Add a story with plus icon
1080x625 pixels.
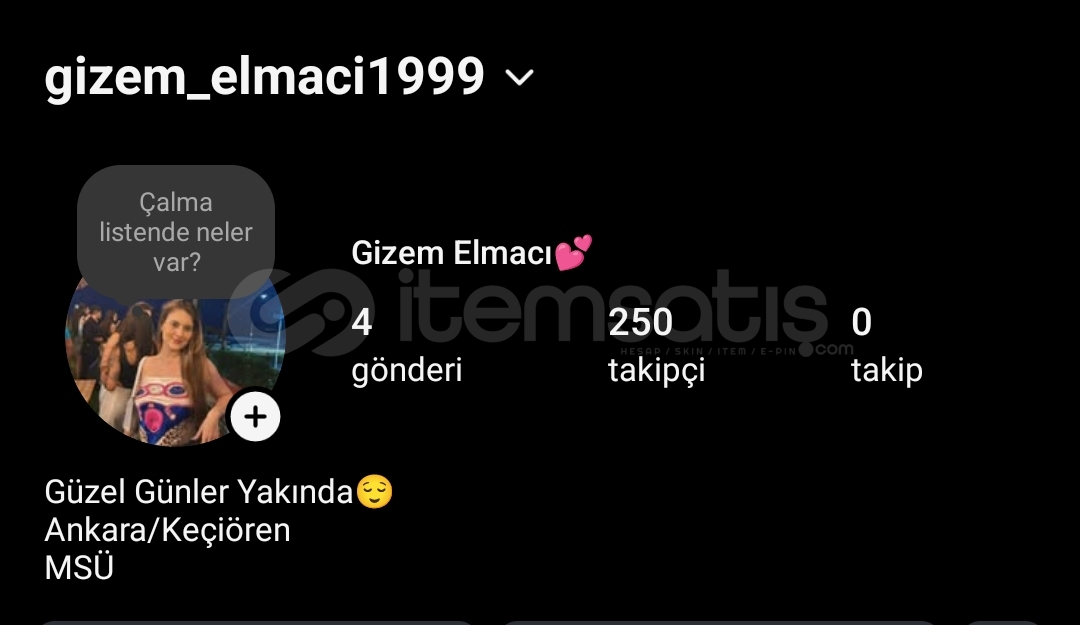[x=255, y=417]
